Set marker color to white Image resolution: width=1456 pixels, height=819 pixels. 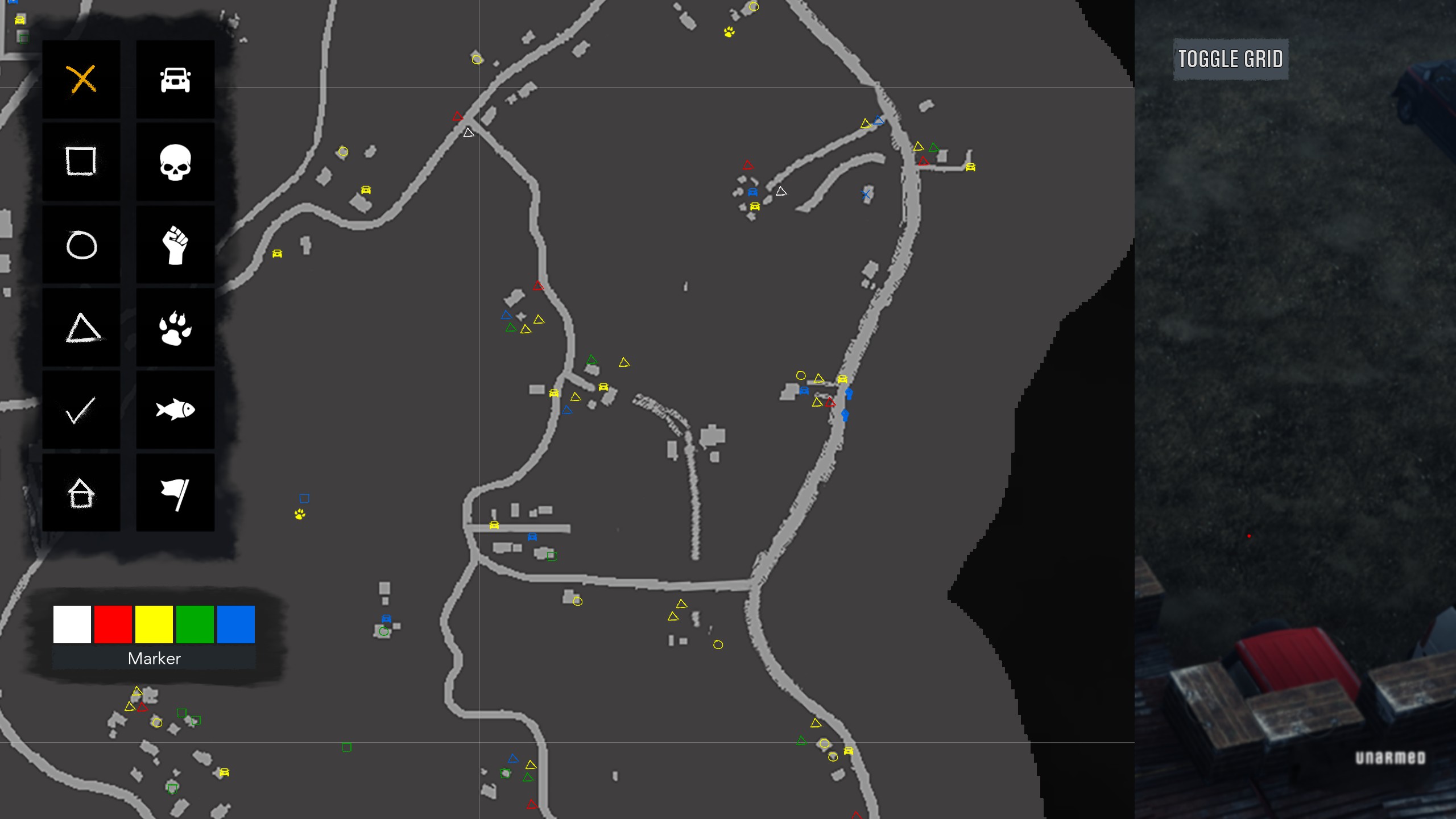(72, 624)
